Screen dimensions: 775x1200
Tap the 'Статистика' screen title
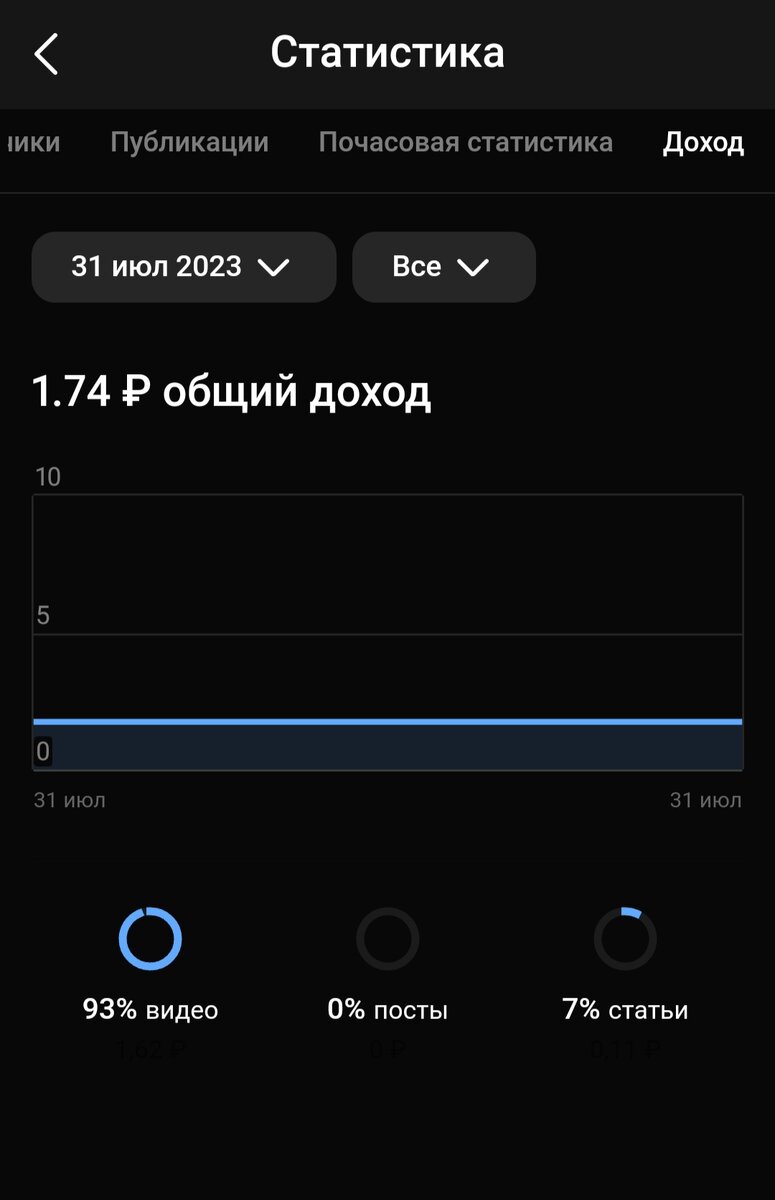[x=387, y=53]
